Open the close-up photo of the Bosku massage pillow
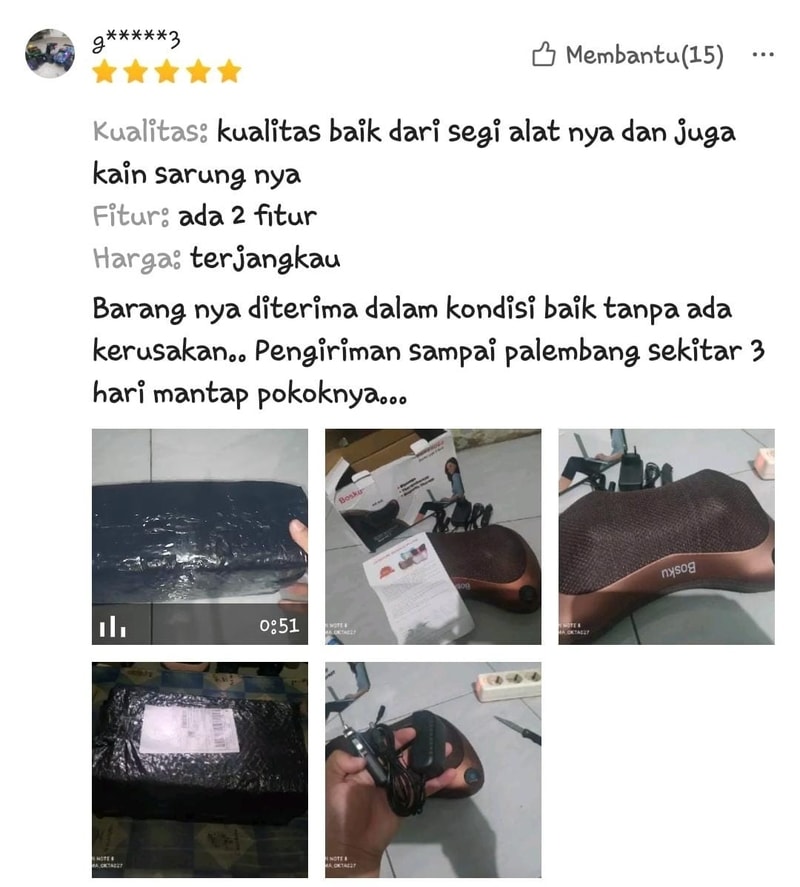Viewport: 800px width, 887px height. pos(666,537)
